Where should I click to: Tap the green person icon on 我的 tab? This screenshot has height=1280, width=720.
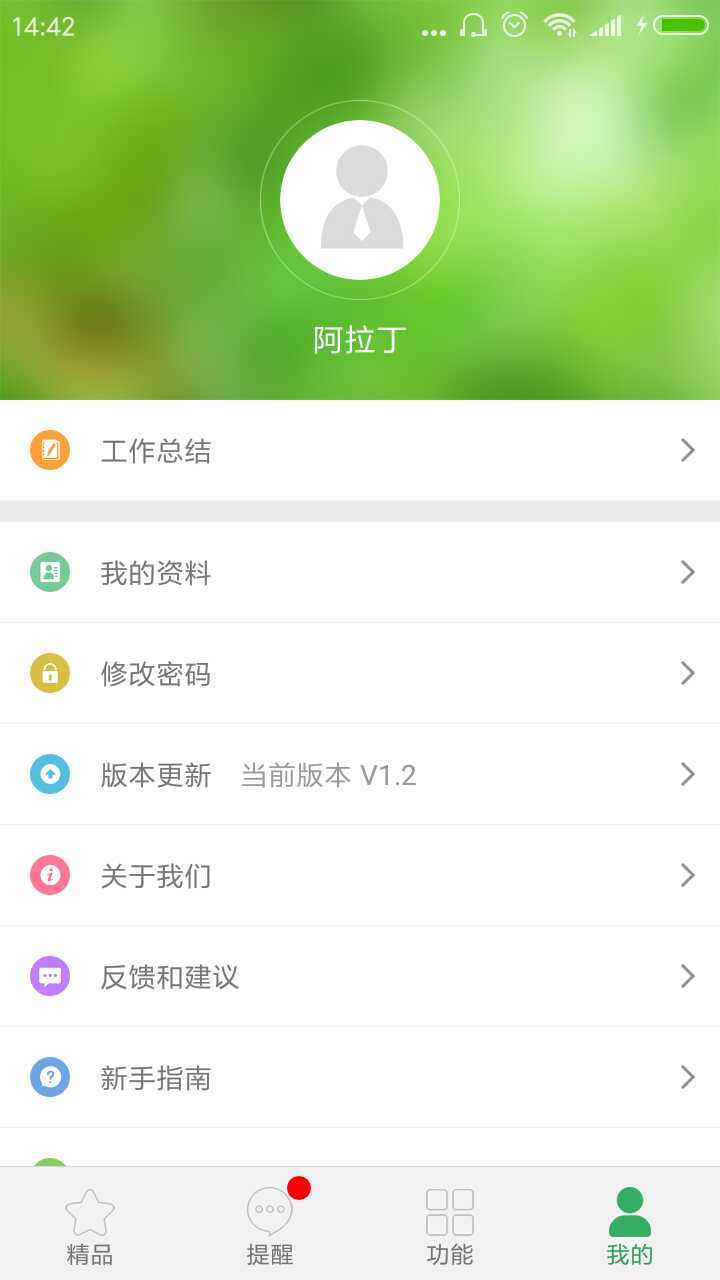pyautogui.click(x=630, y=1210)
